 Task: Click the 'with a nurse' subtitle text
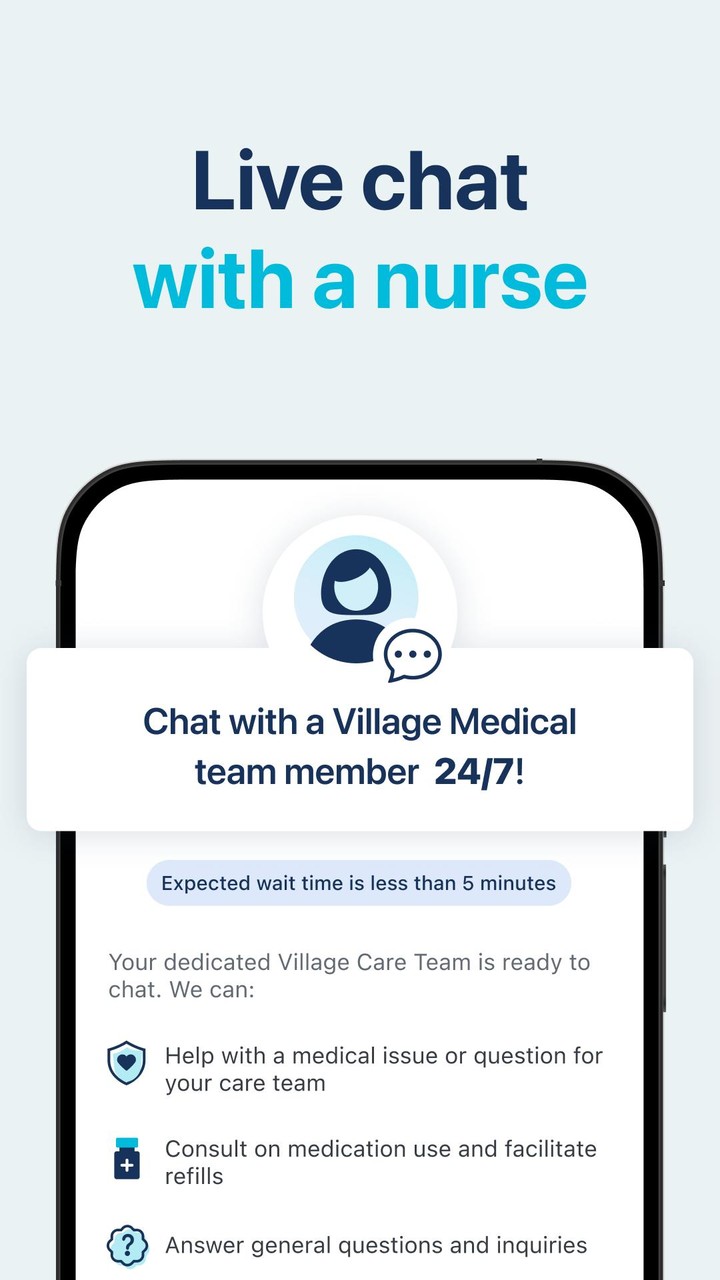360,280
